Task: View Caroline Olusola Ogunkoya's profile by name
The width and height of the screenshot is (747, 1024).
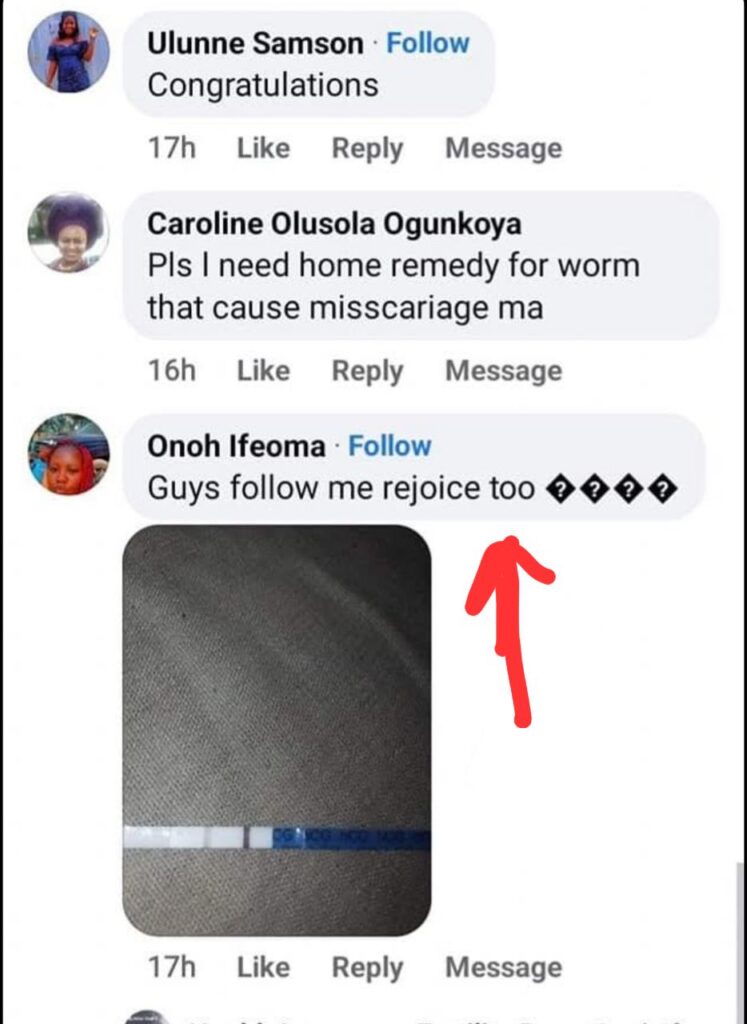Action: pos(334,223)
